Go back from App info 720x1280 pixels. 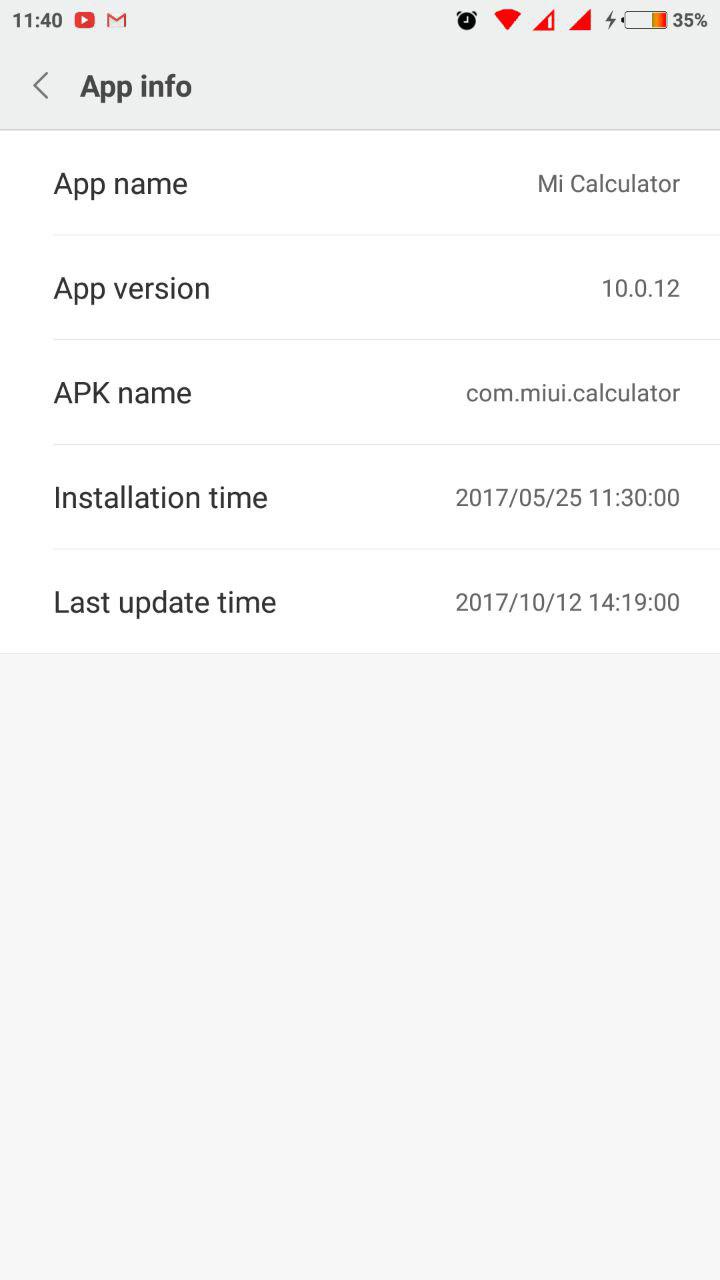tap(41, 86)
